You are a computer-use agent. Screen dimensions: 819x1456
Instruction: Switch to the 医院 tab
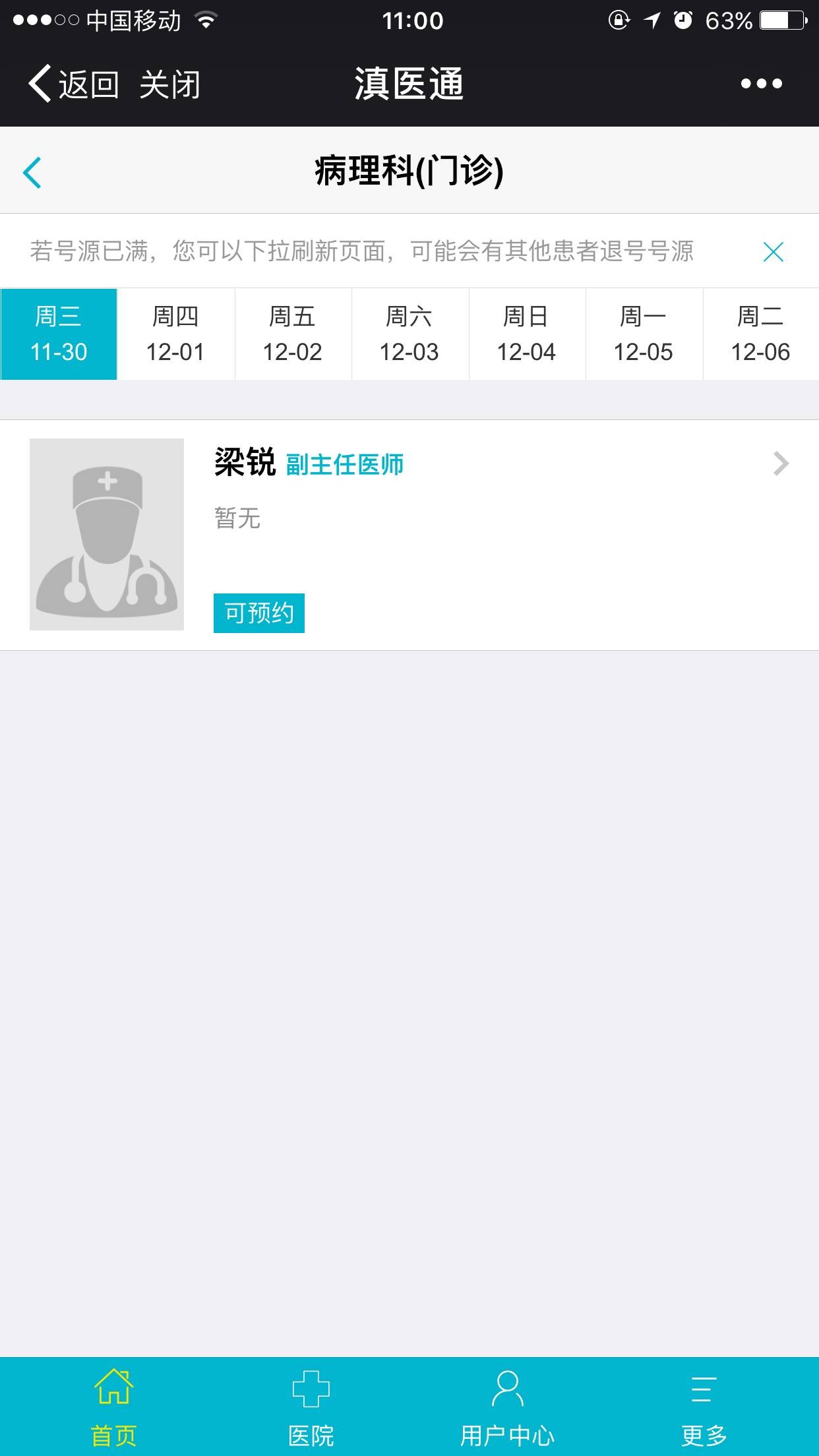[x=311, y=1406]
